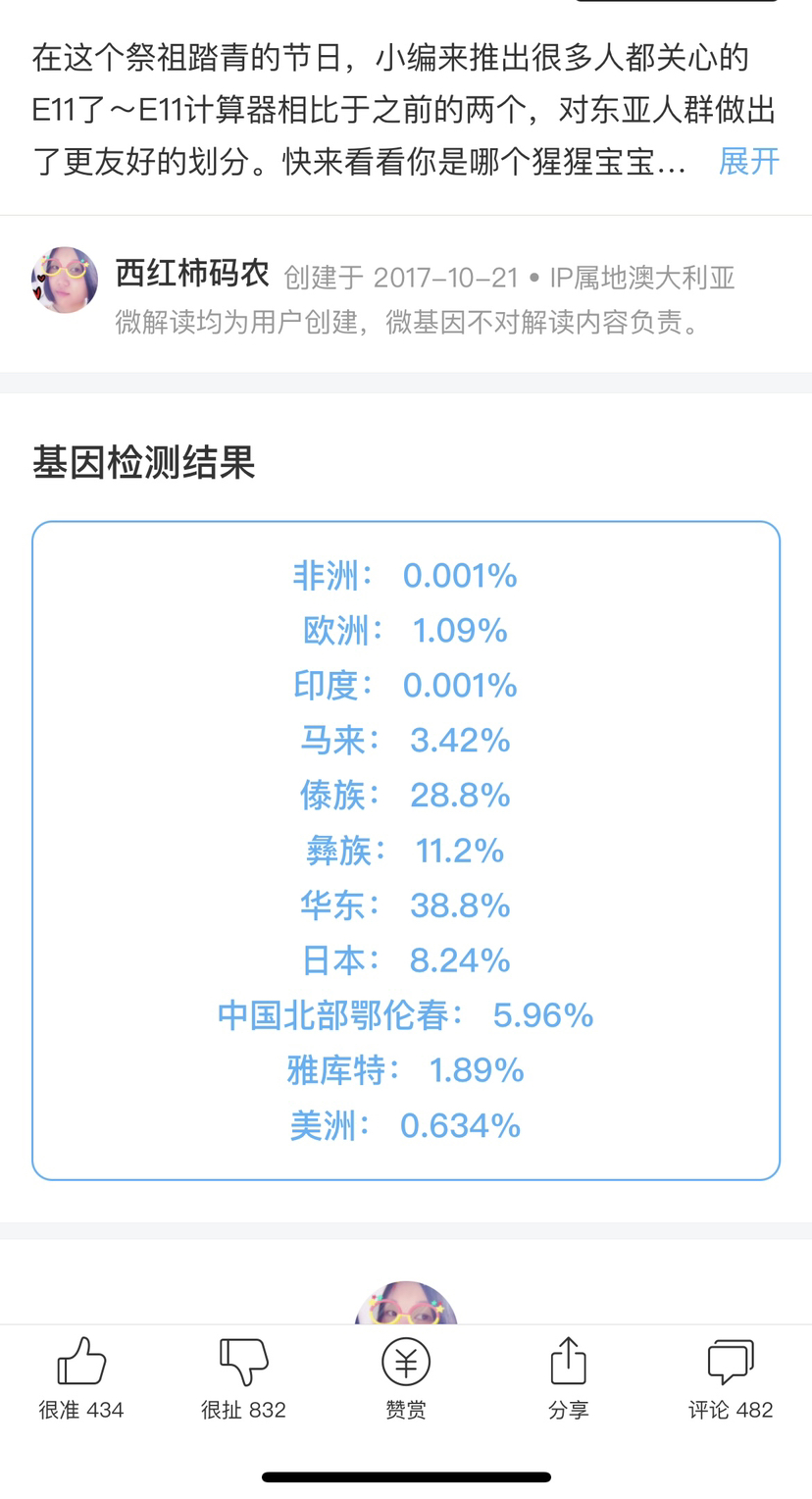The image size is (812, 1499).
Task: Share this result with 分享
Action: coord(568,1379)
